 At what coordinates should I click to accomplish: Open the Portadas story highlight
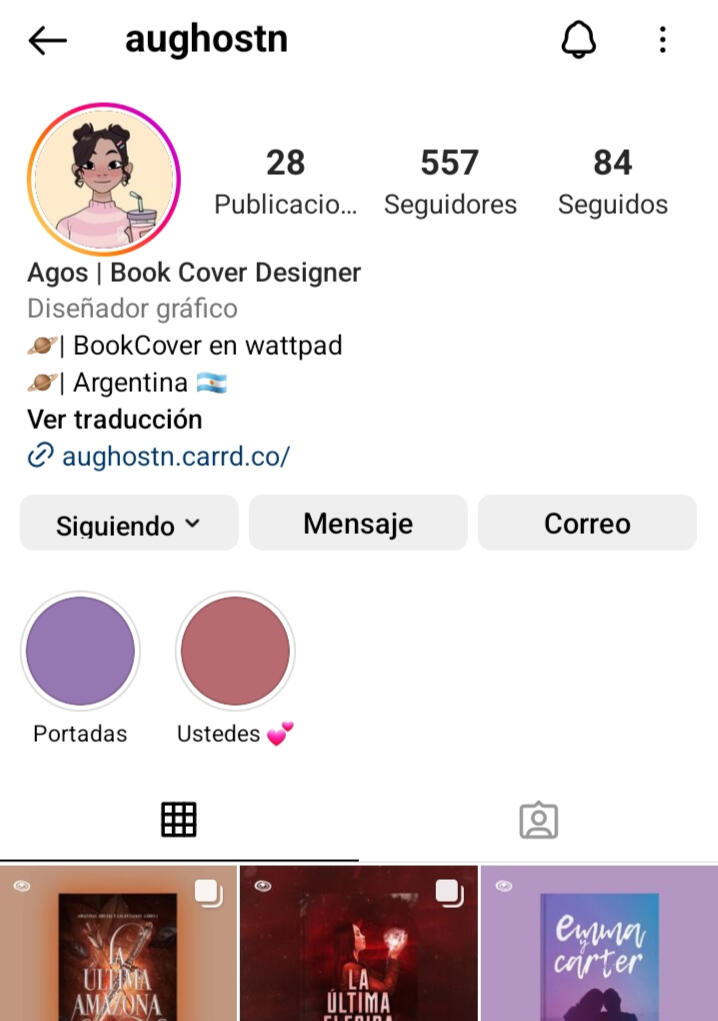coord(80,652)
